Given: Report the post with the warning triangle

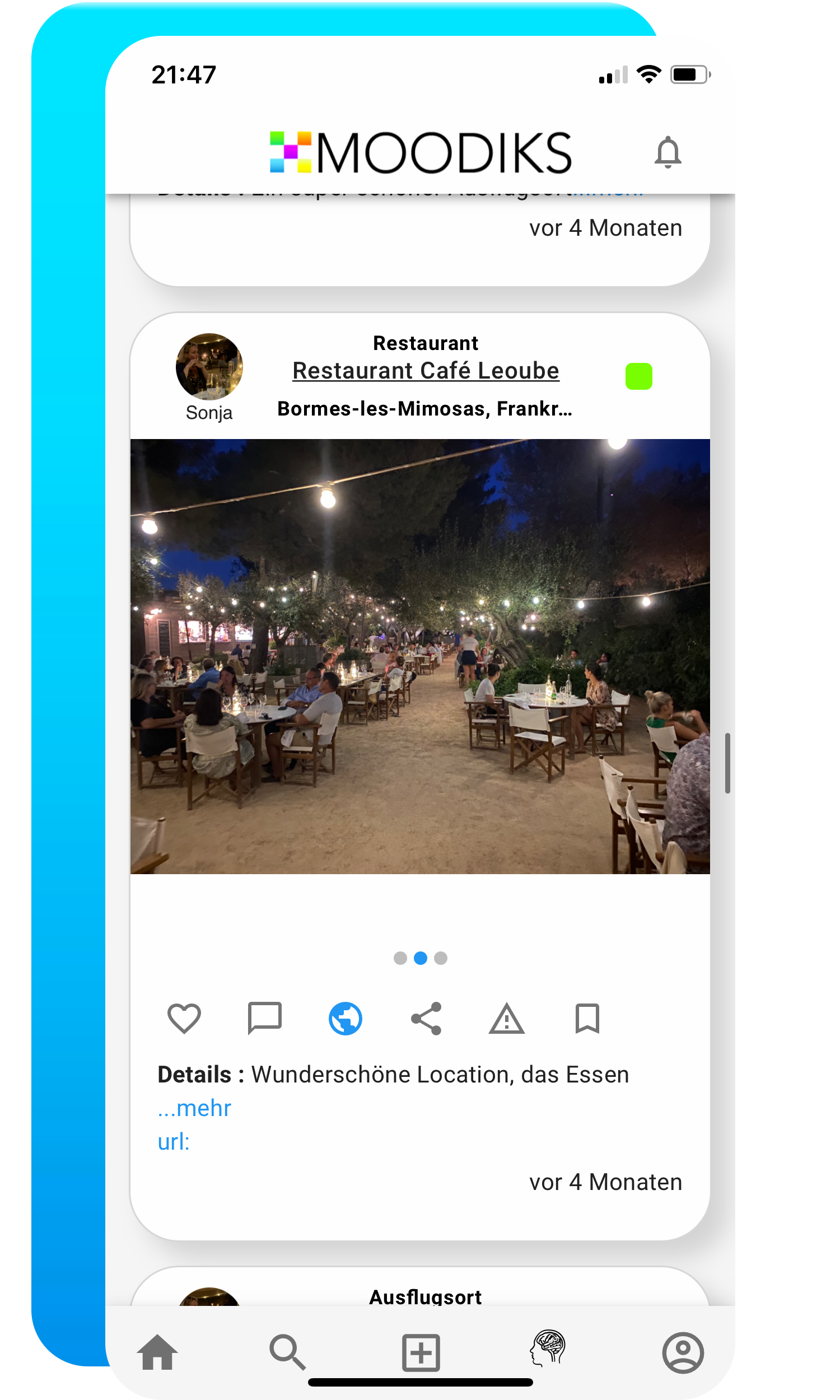Looking at the screenshot, I should click(507, 1019).
